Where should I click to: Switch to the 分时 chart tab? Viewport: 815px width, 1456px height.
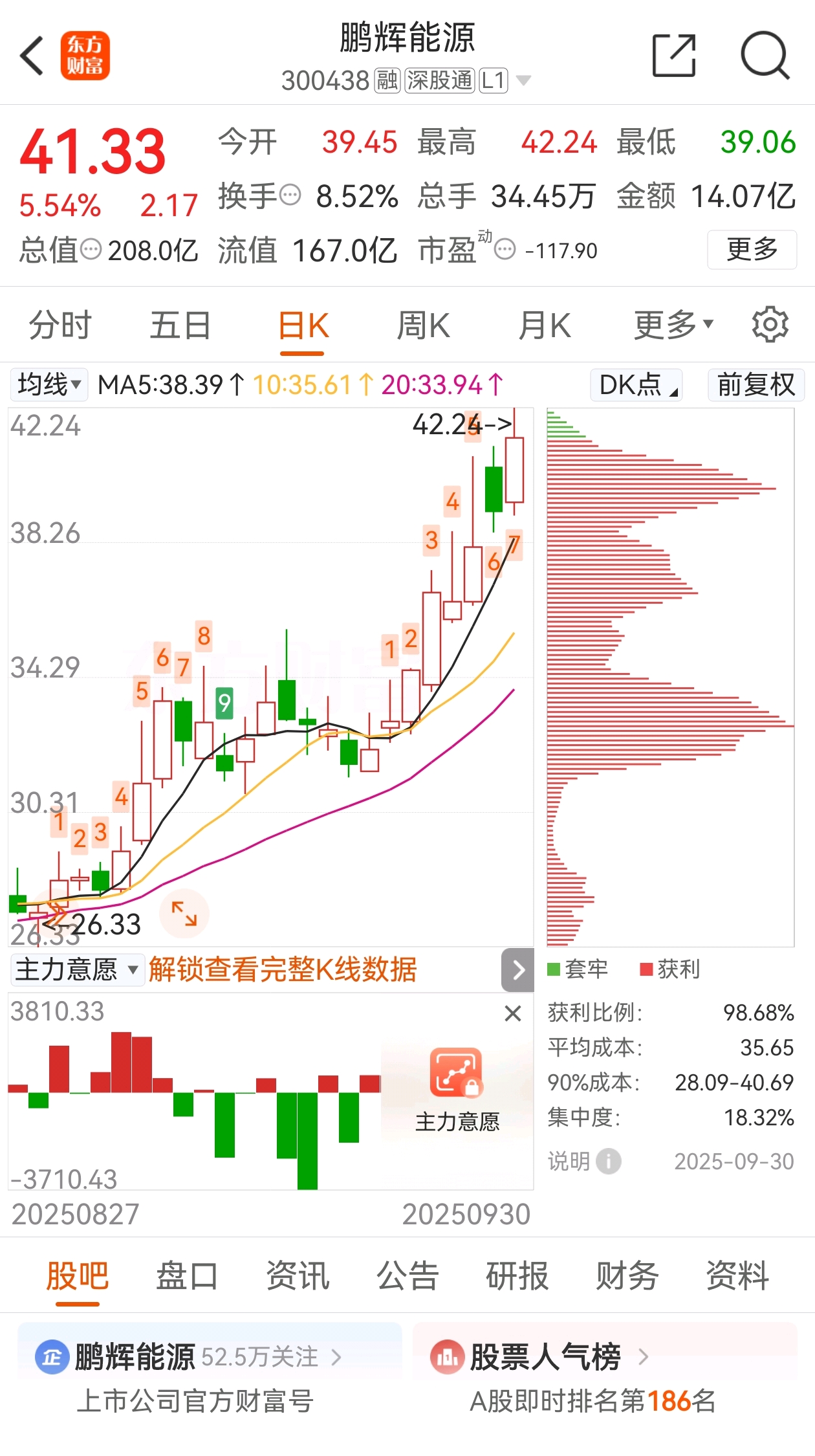pos(60,325)
